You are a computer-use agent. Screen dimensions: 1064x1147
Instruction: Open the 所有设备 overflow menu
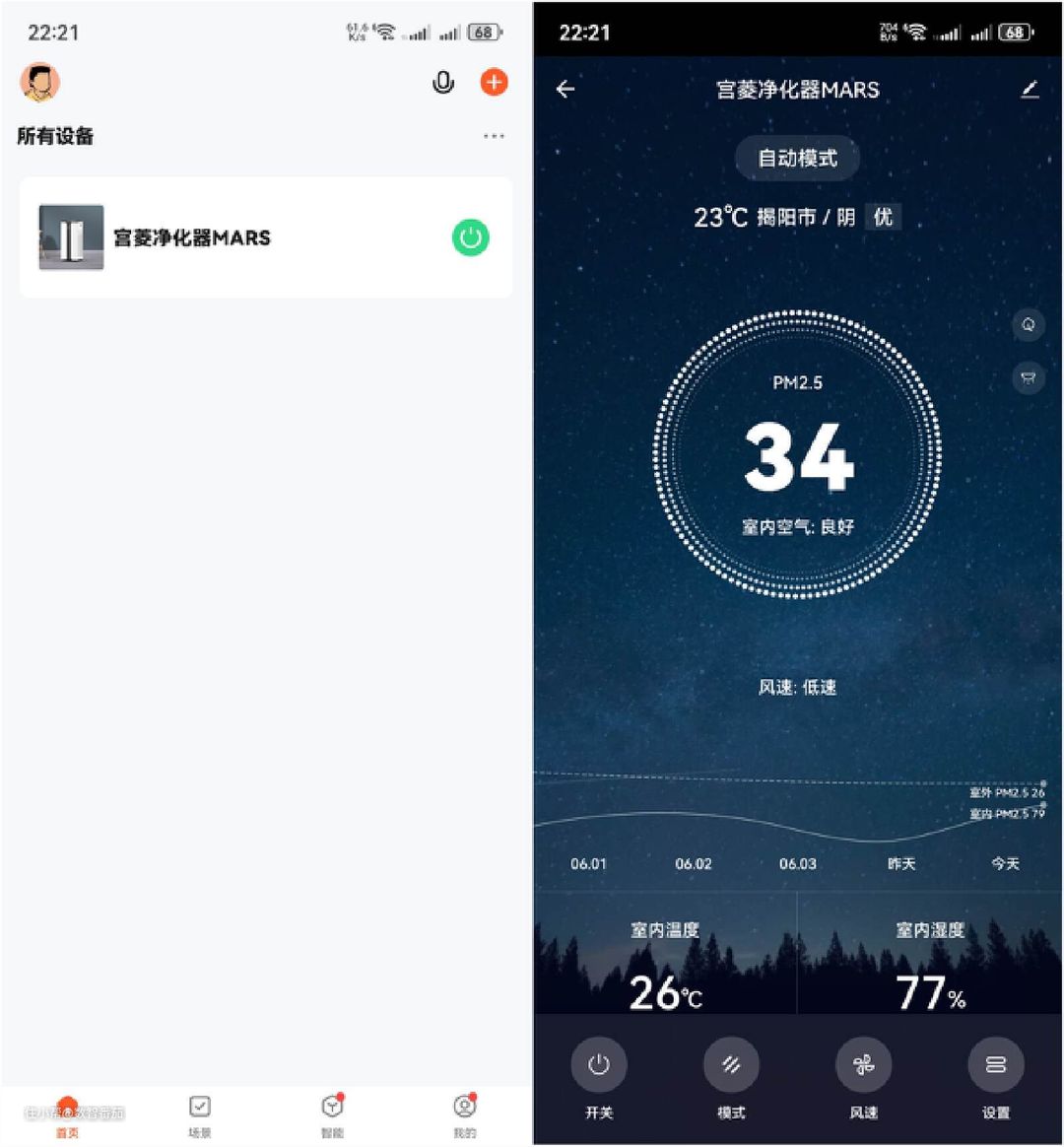pyautogui.click(x=494, y=136)
